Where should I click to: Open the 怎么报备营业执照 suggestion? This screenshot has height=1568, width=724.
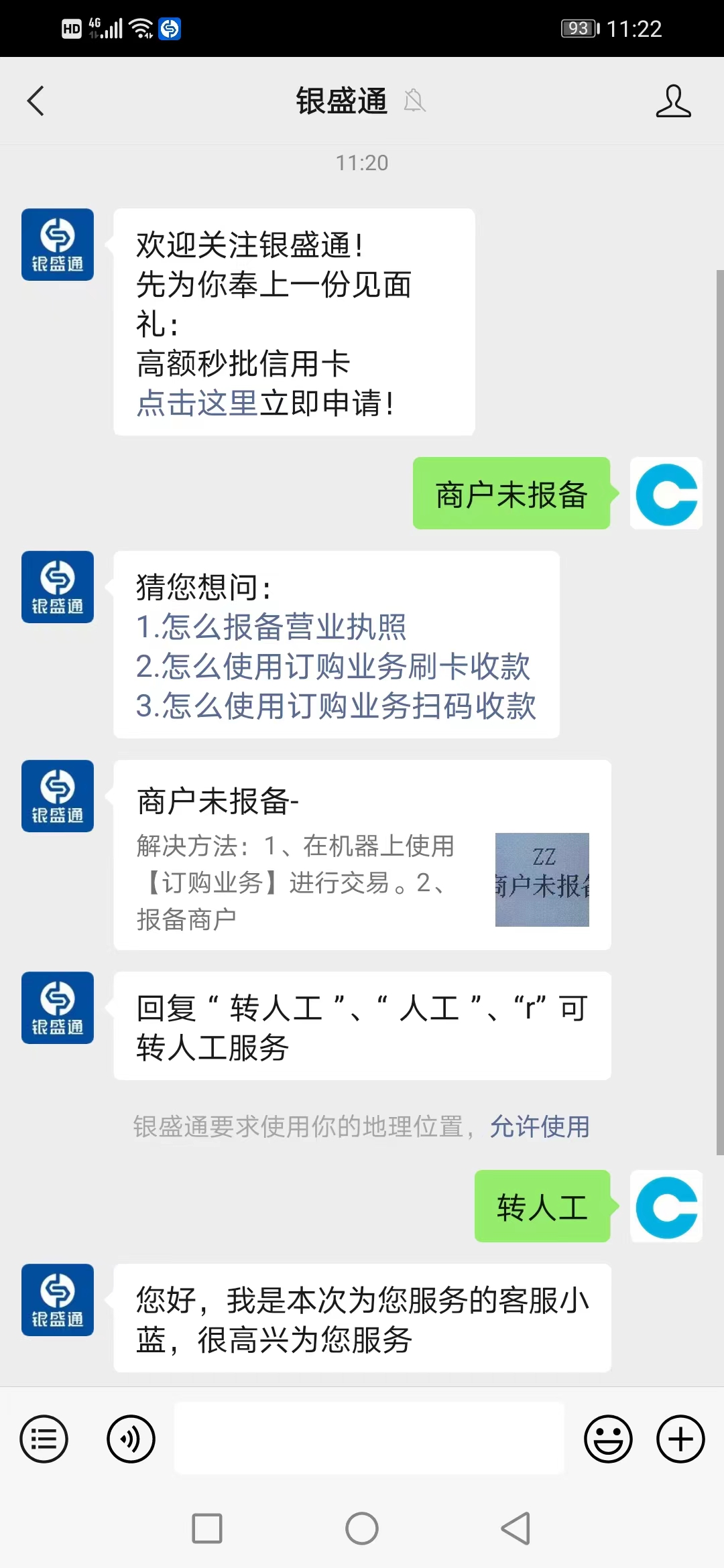pos(271,627)
